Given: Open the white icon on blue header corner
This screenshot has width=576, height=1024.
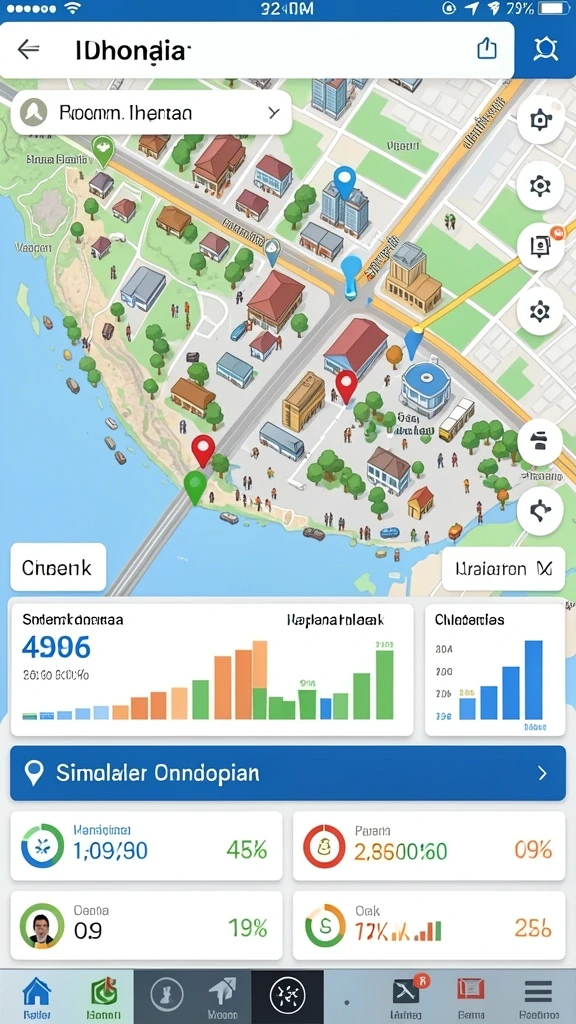Looking at the screenshot, I should point(545,49).
